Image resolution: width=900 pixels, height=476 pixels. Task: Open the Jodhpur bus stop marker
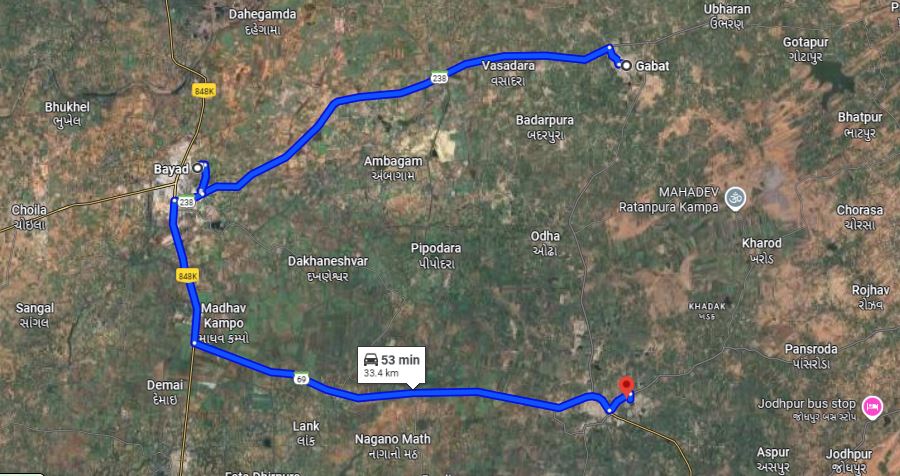click(872, 406)
